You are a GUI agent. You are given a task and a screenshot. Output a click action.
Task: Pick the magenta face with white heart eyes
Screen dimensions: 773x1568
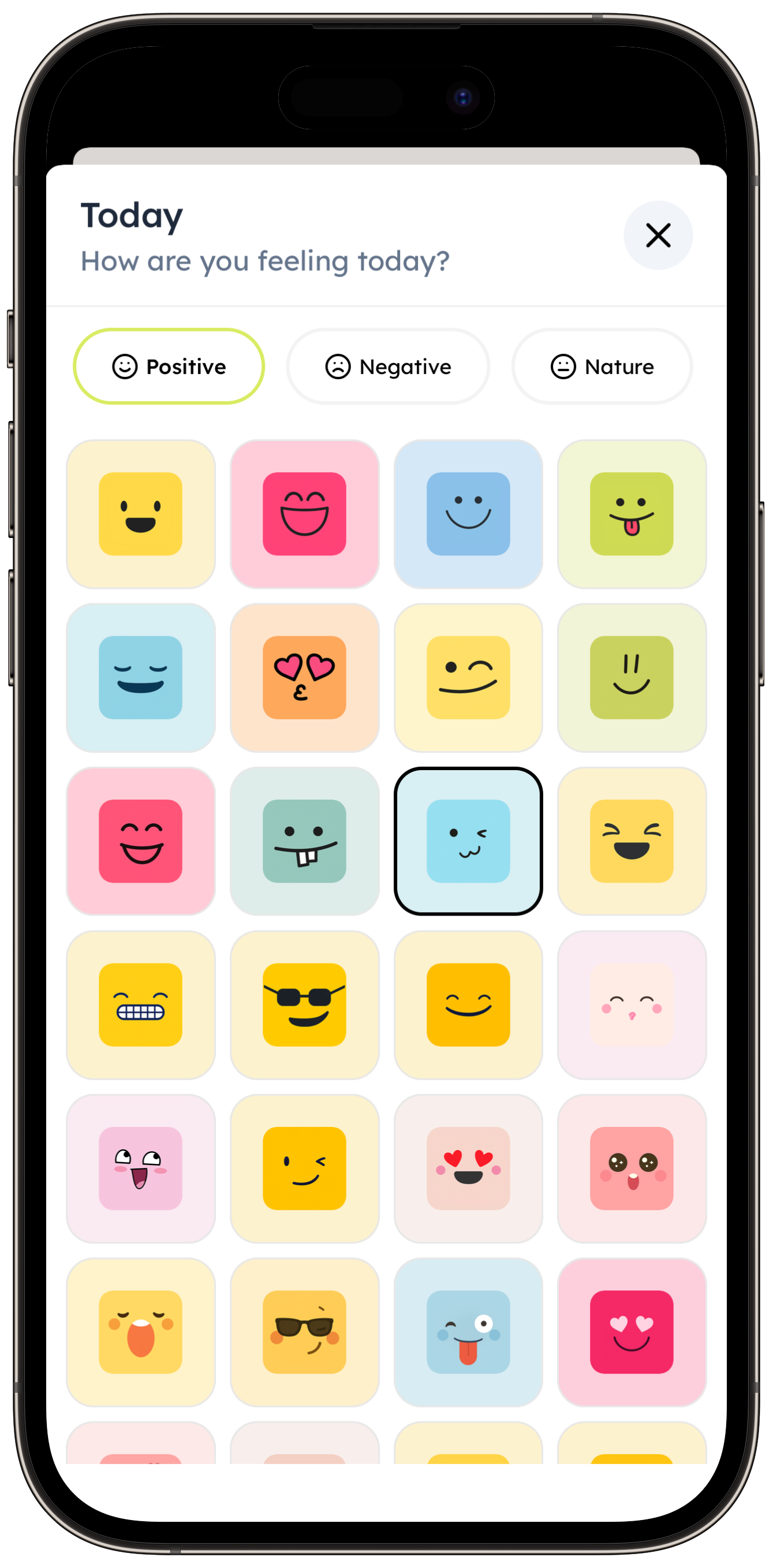coord(631,1332)
